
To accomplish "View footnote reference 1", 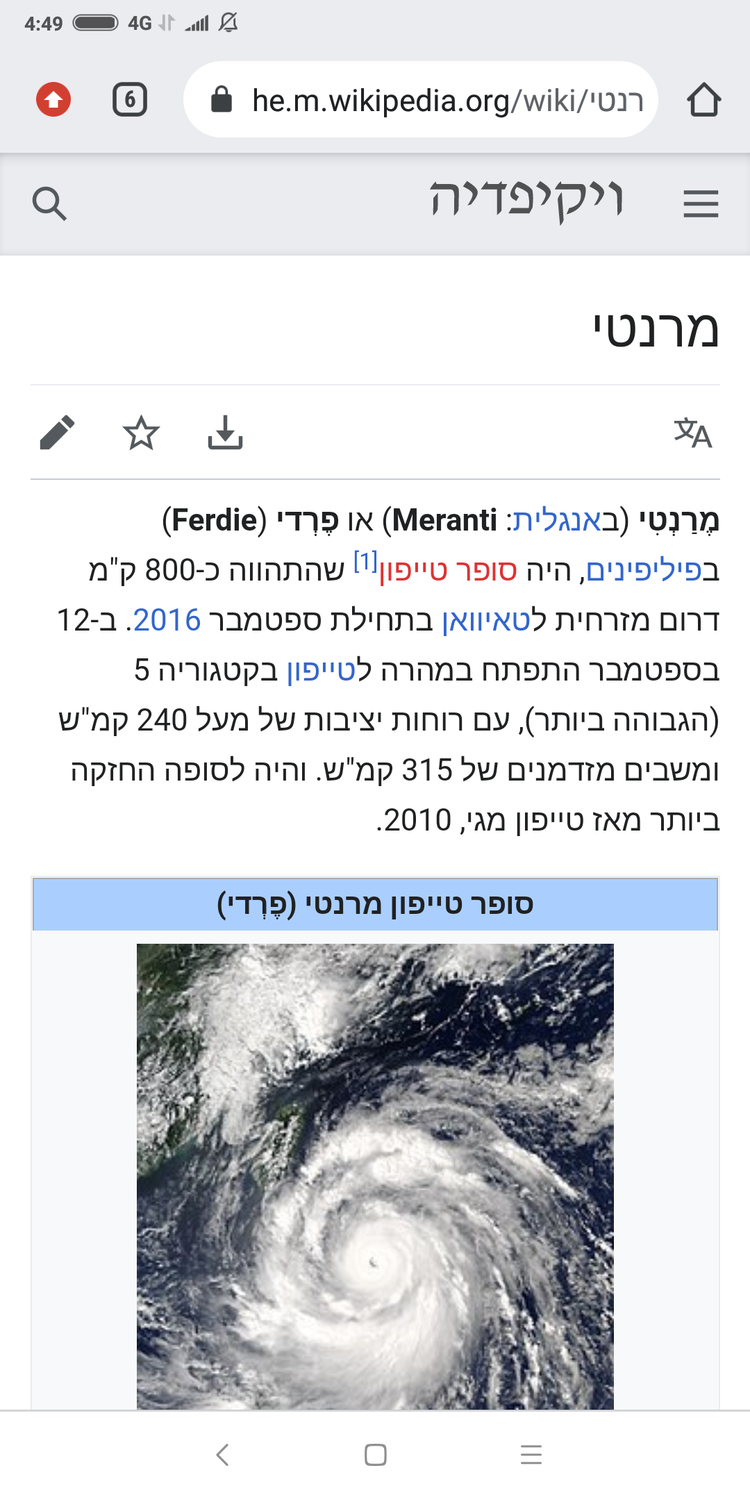I will [364, 563].
